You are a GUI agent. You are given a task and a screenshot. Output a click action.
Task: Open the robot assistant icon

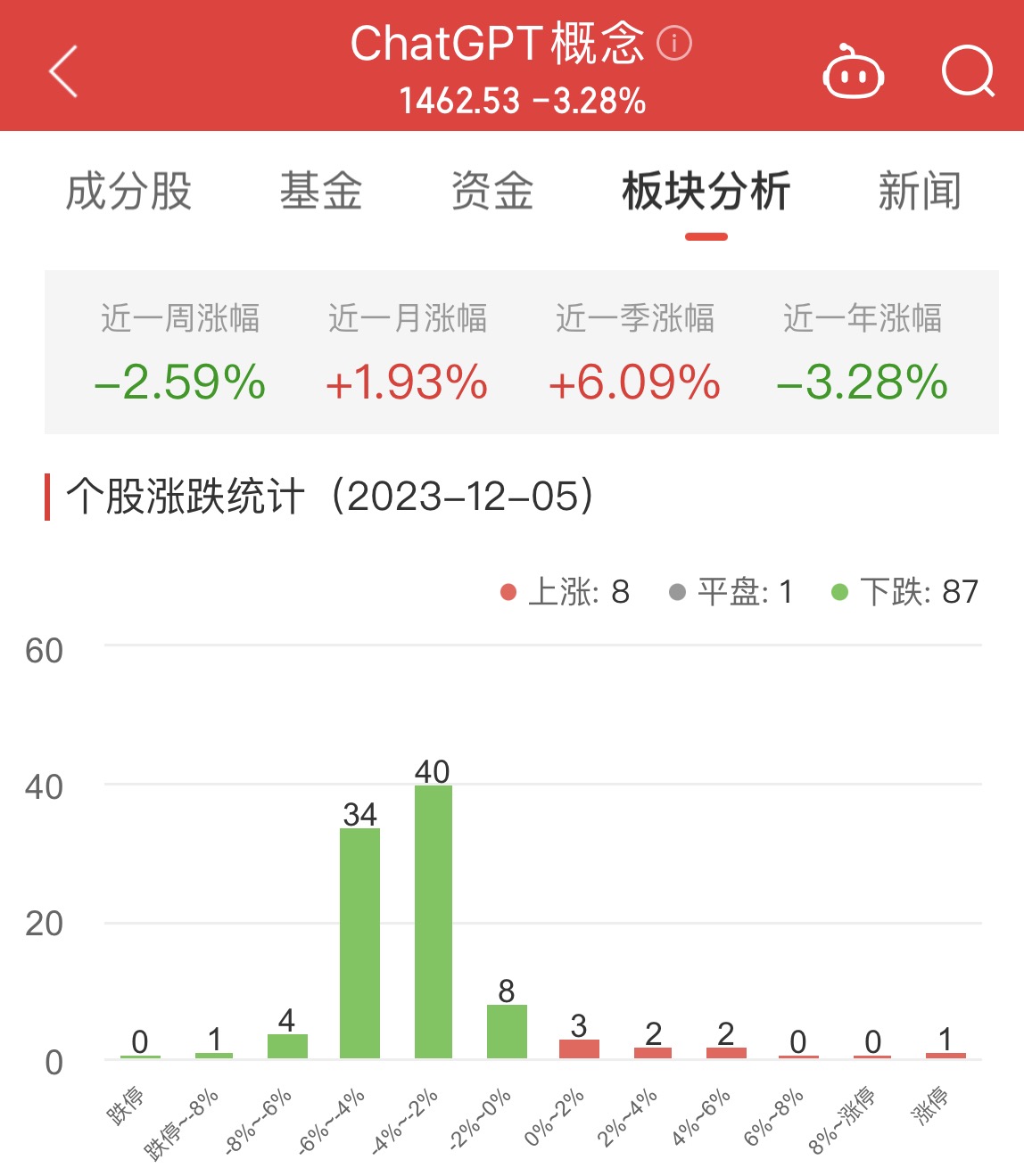(x=853, y=73)
